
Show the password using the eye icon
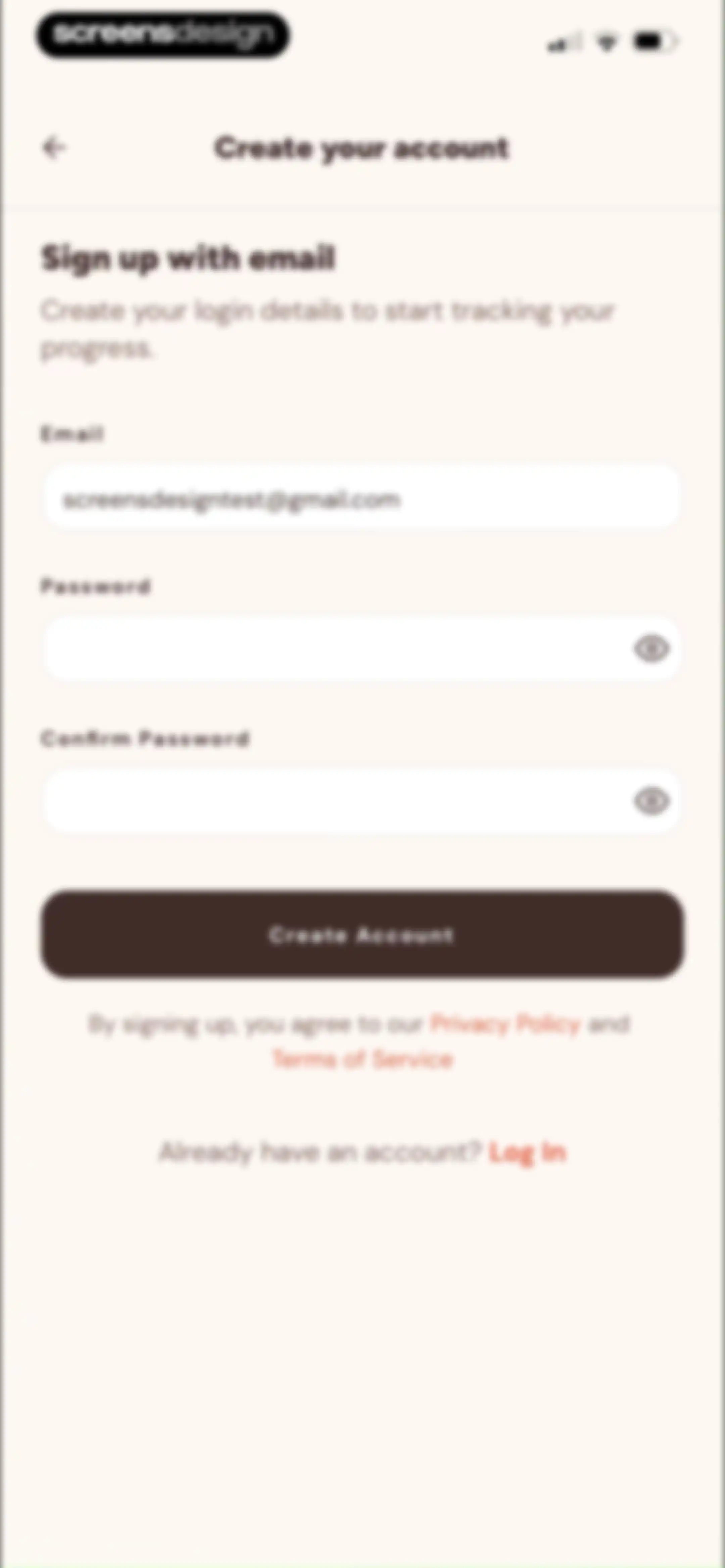click(651, 649)
